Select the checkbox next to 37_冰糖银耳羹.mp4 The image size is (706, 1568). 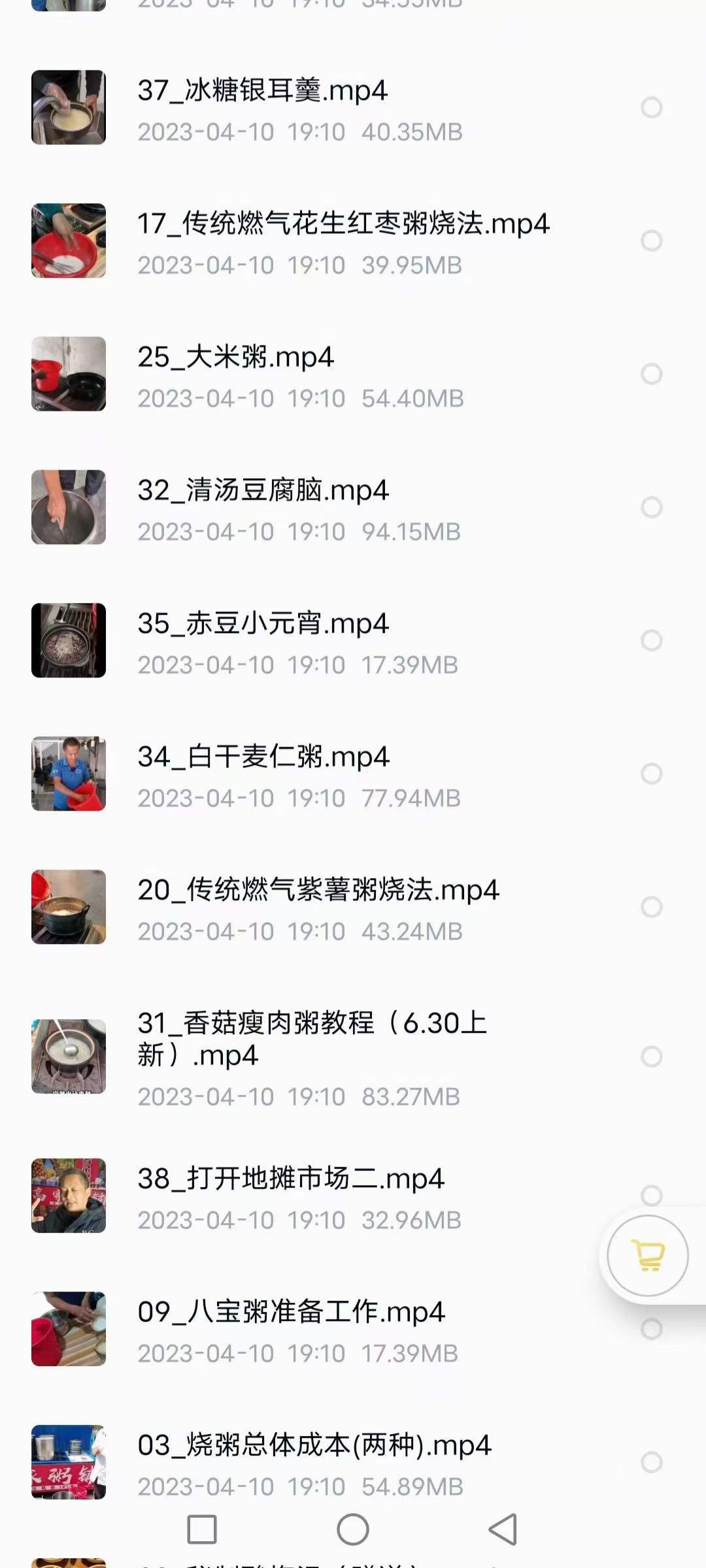pos(650,108)
